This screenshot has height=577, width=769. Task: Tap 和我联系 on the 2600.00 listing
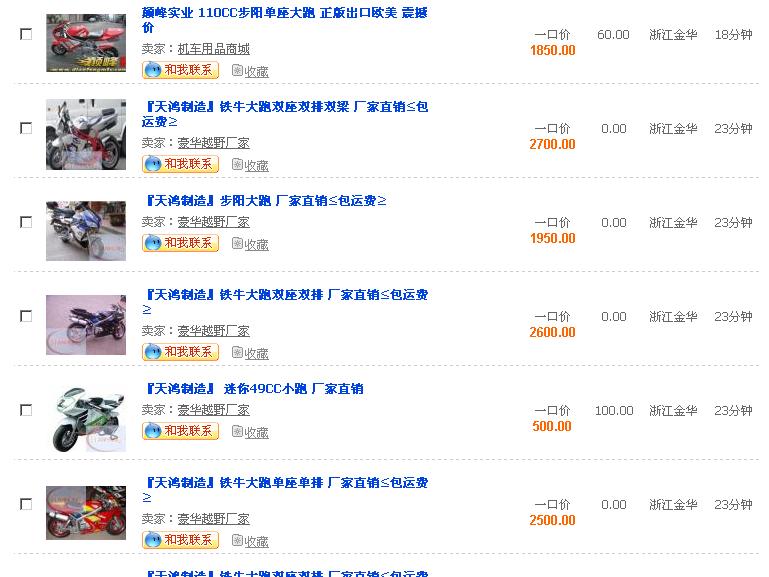[181, 352]
